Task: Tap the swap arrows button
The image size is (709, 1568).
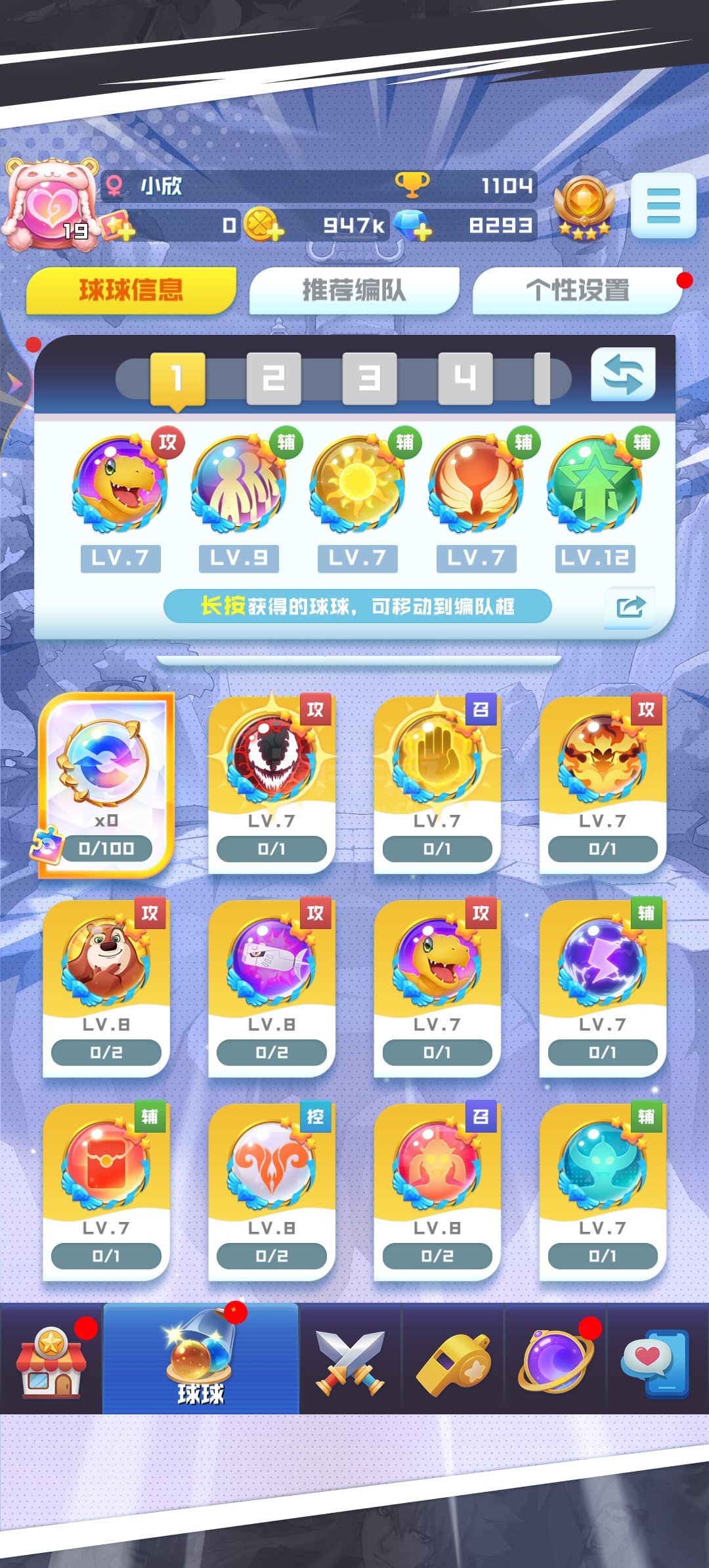Action: coord(623,375)
